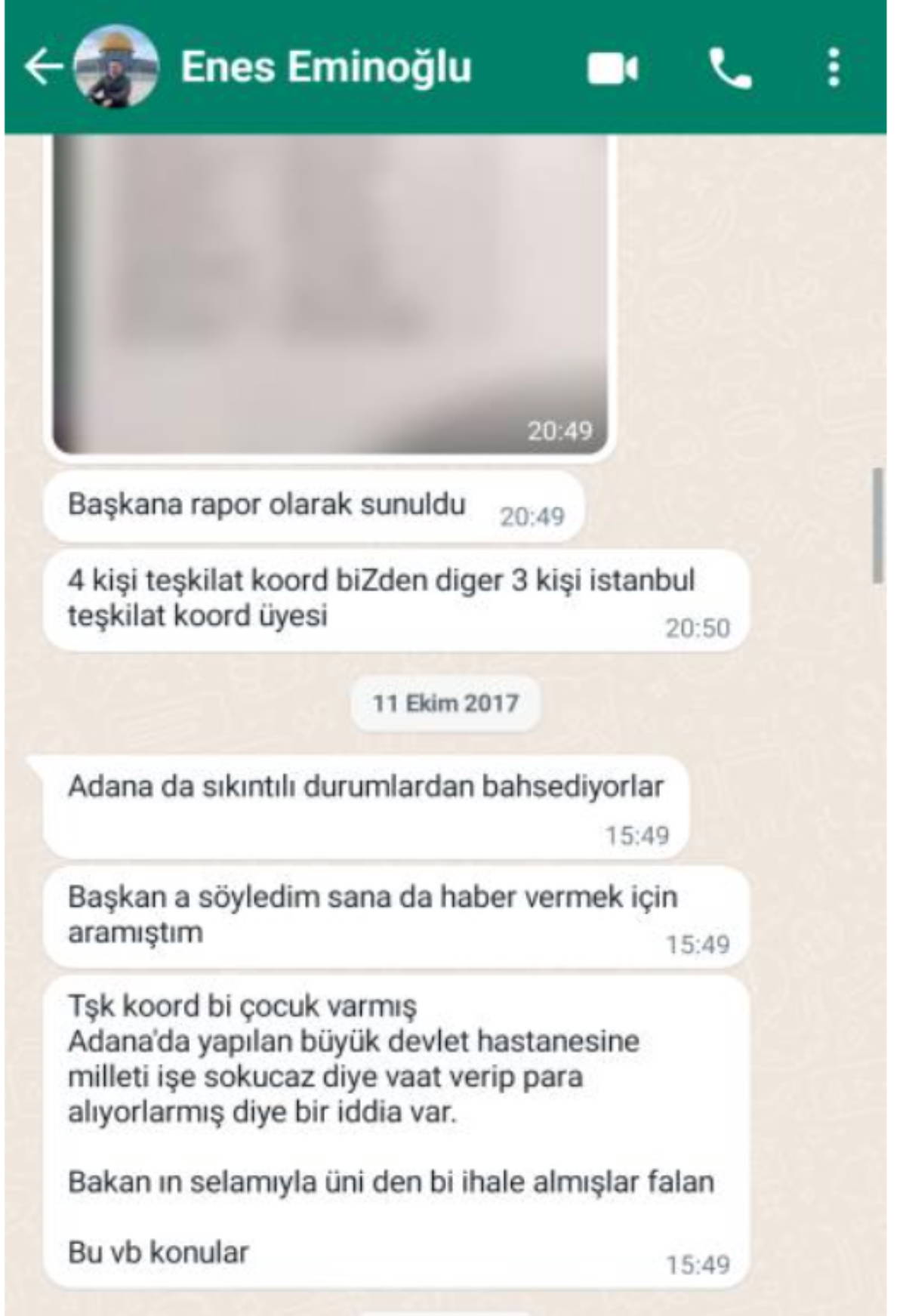This screenshot has width=906, height=1316.
Task: Open the three-dot overflow menu
Action: coord(833,68)
